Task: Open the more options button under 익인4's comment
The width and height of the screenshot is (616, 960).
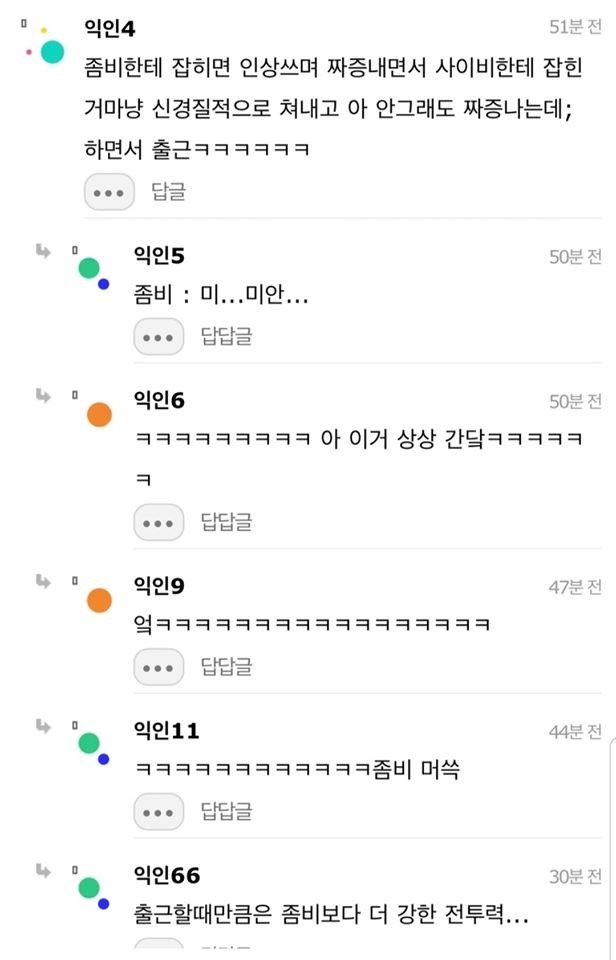Action: pyautogui.click(x=109, y=191)
